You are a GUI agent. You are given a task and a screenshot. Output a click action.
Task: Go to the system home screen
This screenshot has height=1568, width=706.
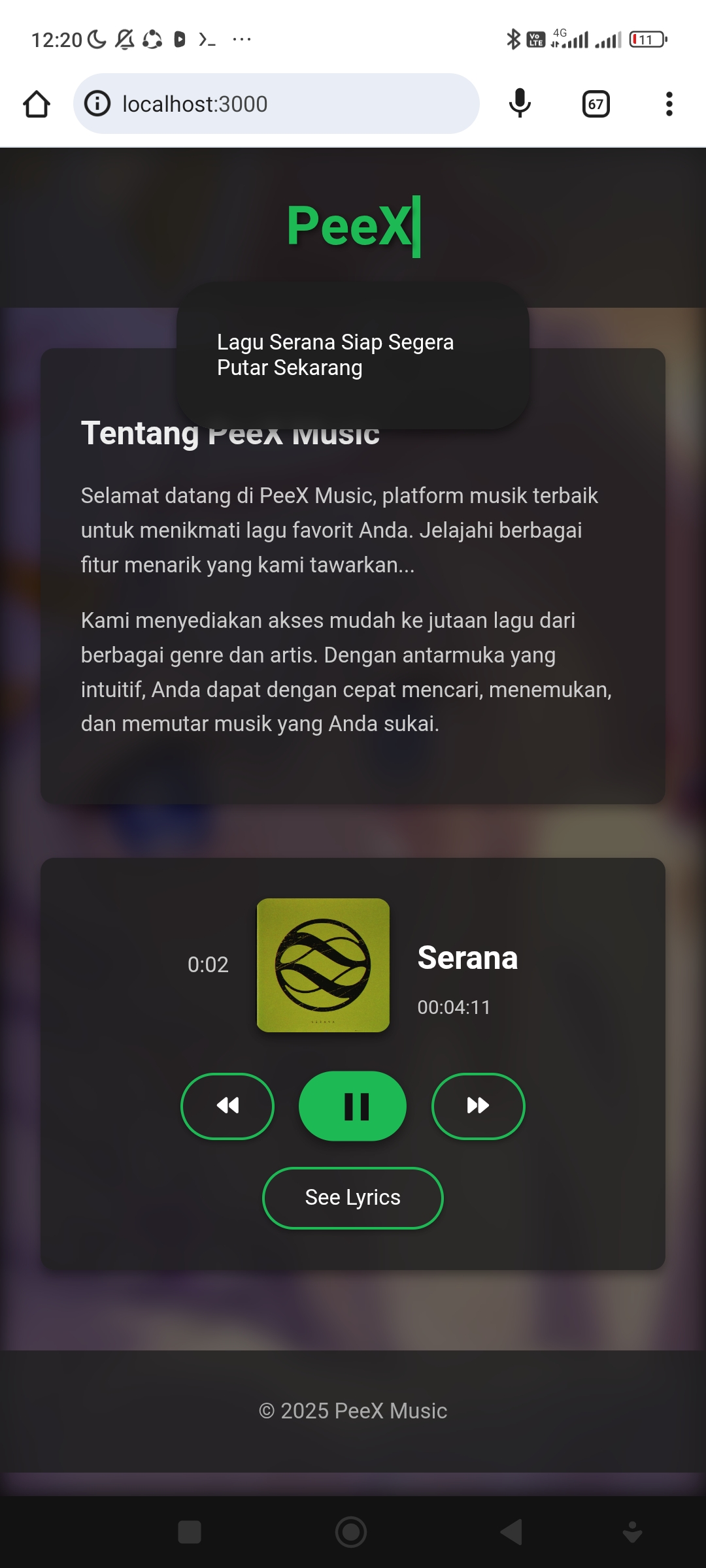coord(351,1531)
